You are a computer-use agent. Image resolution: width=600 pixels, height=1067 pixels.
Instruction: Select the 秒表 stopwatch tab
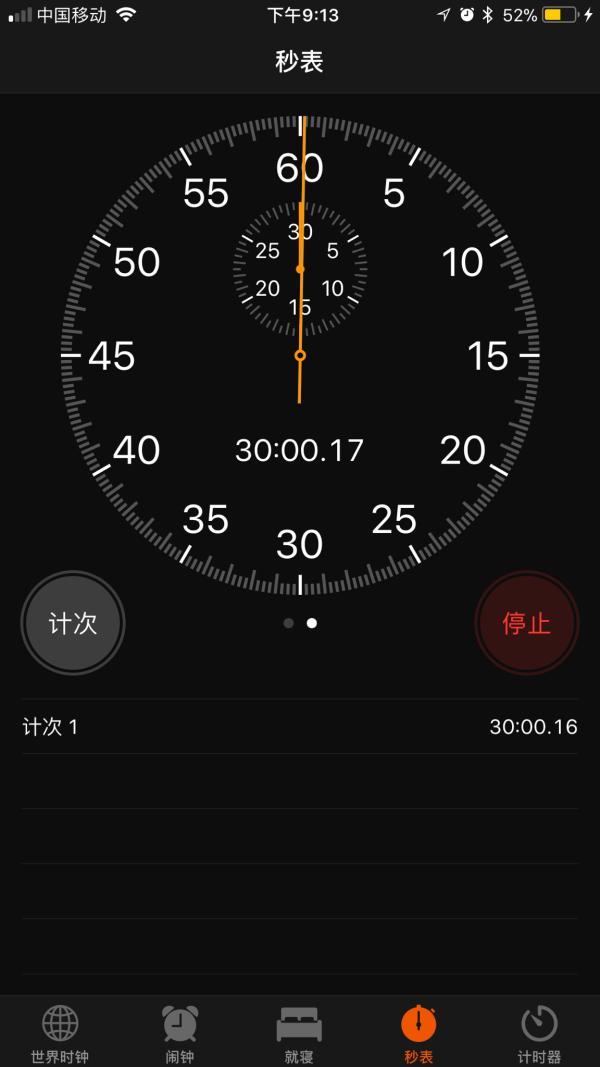click(x=419, y=1034)
